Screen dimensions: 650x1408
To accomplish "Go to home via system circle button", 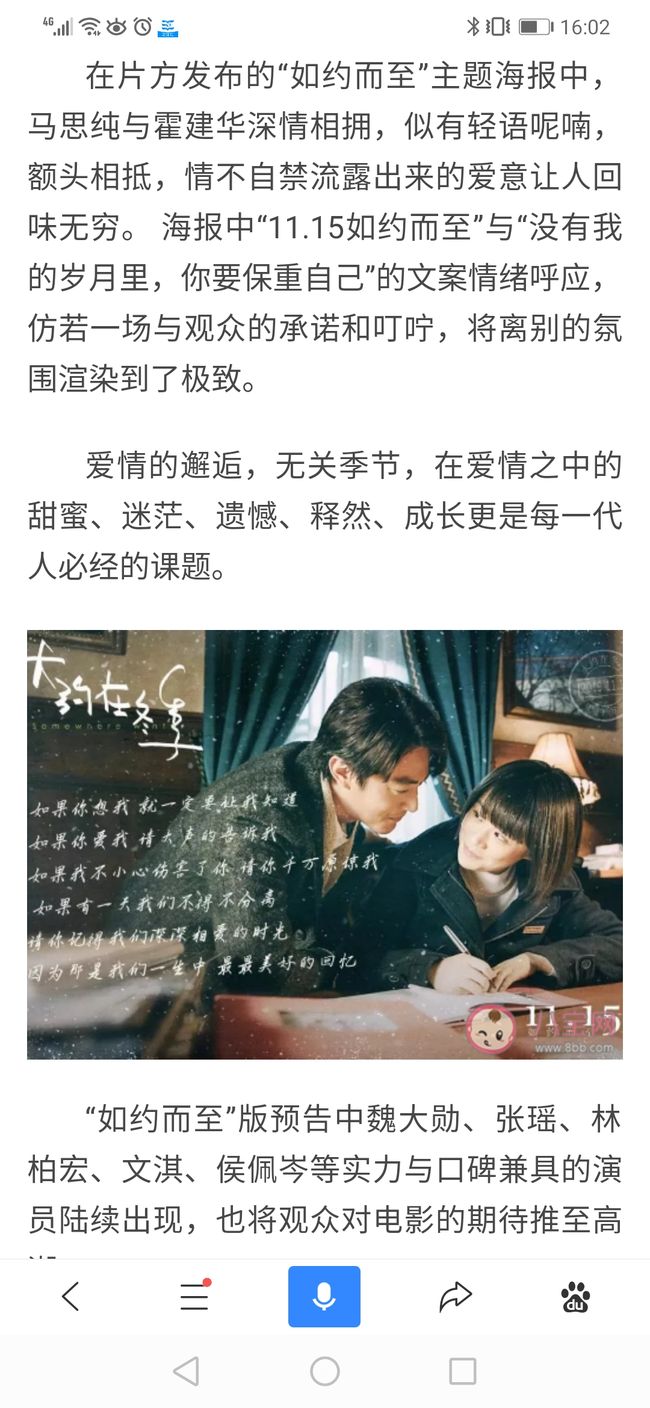I will [325, 1371].
